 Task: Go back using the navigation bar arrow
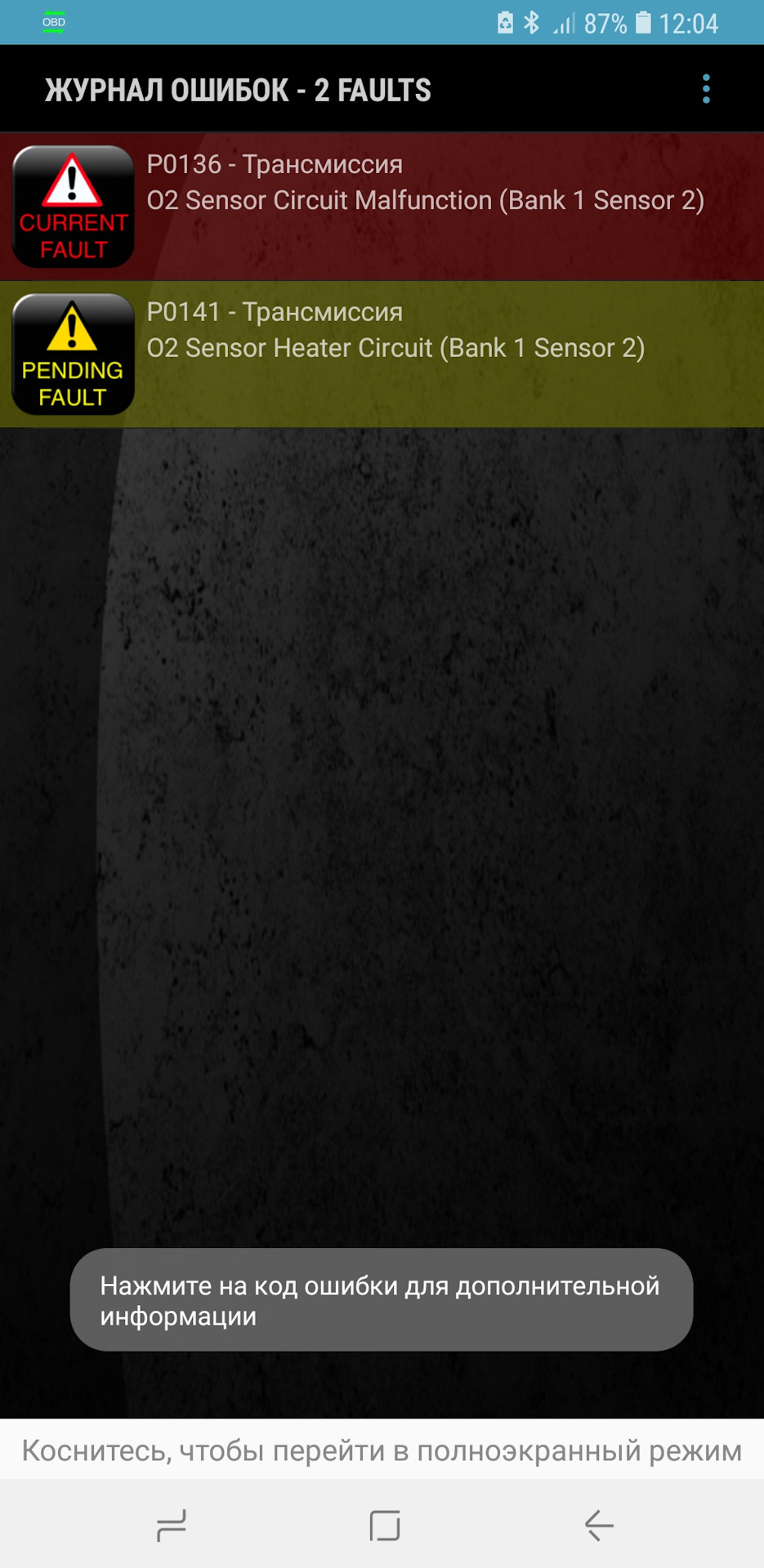[x=599, y=1525]
